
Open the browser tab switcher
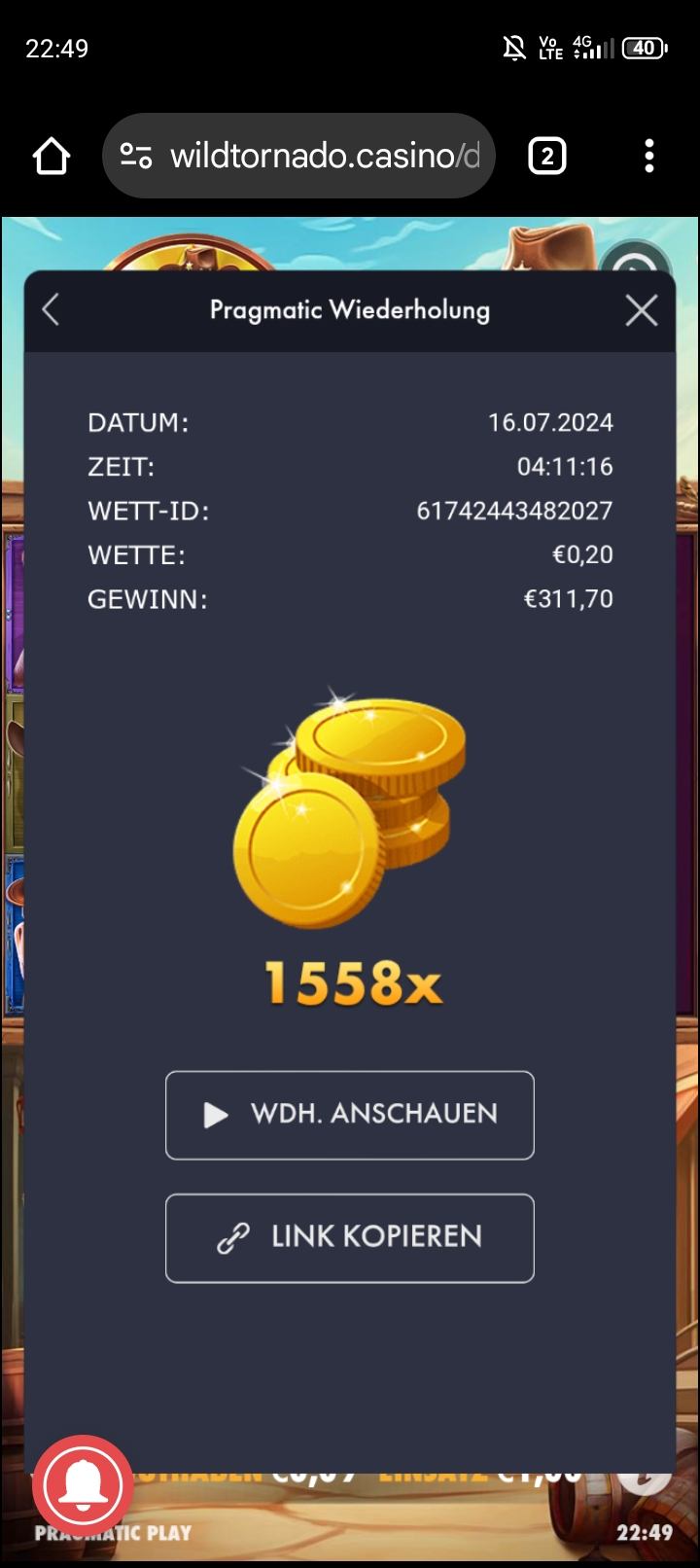click(546, 156)
